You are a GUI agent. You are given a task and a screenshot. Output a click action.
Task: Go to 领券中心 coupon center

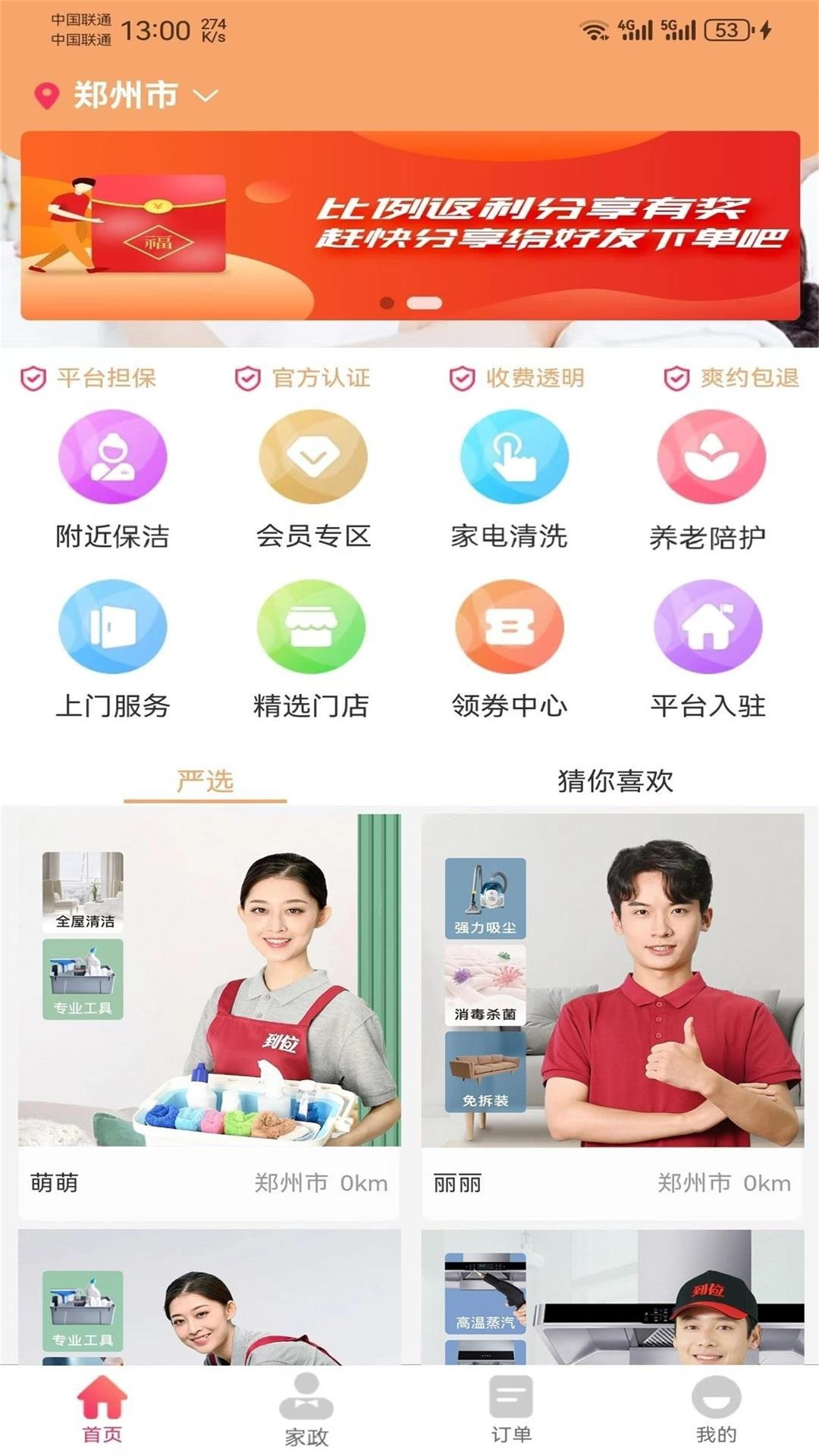[x=510, y=649]
